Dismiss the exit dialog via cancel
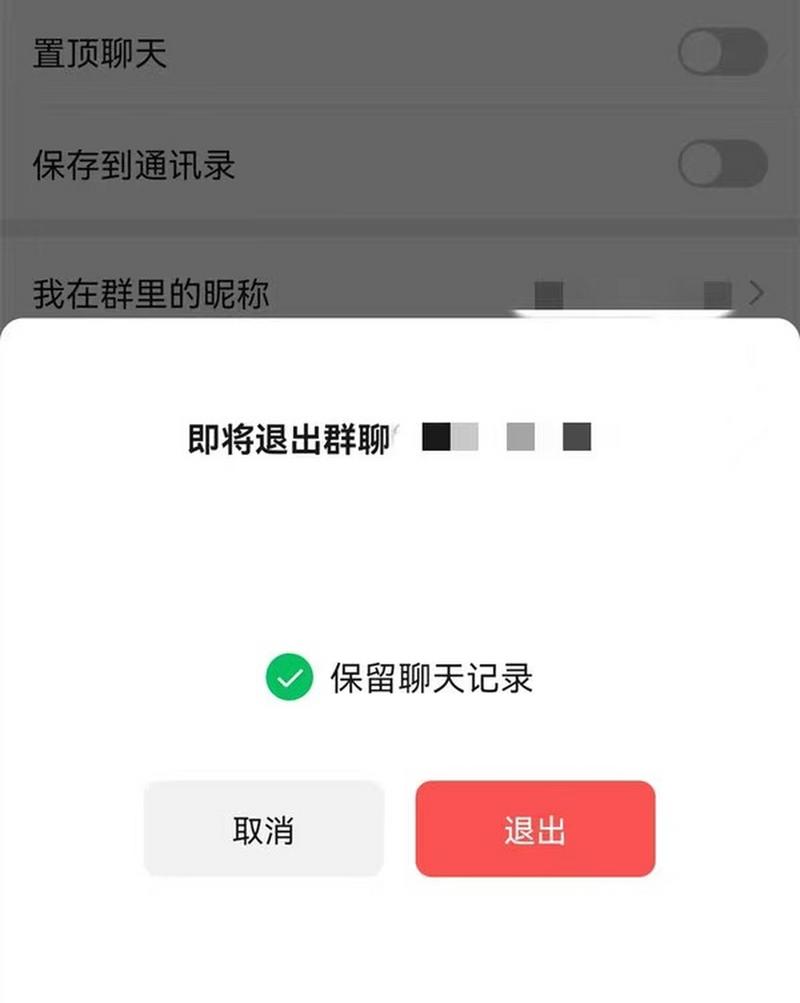Viewport: 800px width, 1003px height. pyautogui.click(x=263, y=828)
